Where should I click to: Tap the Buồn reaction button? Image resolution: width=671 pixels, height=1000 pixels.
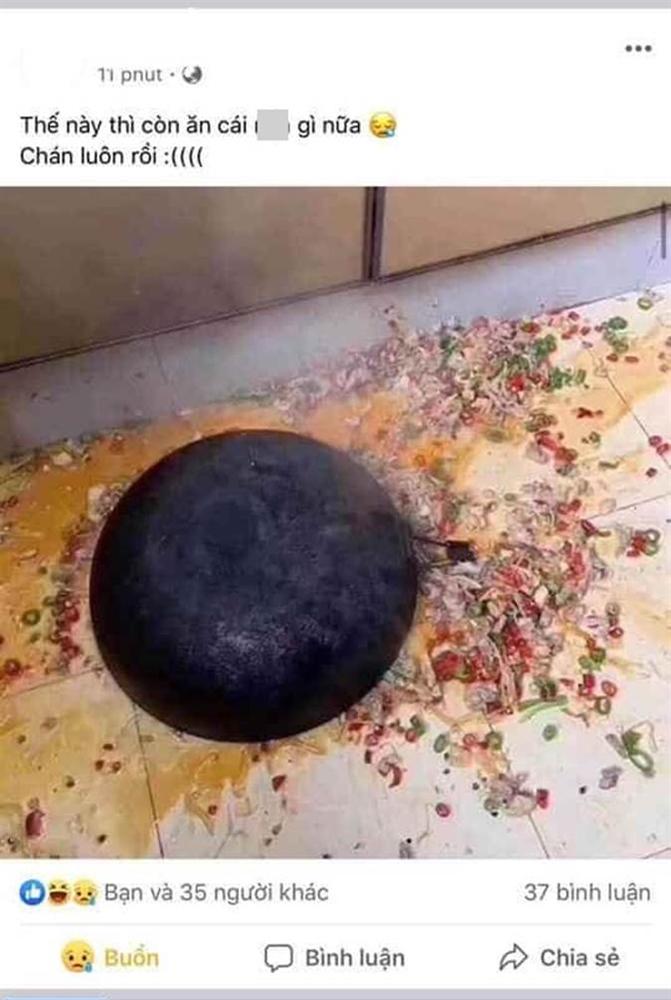[110, 957]
